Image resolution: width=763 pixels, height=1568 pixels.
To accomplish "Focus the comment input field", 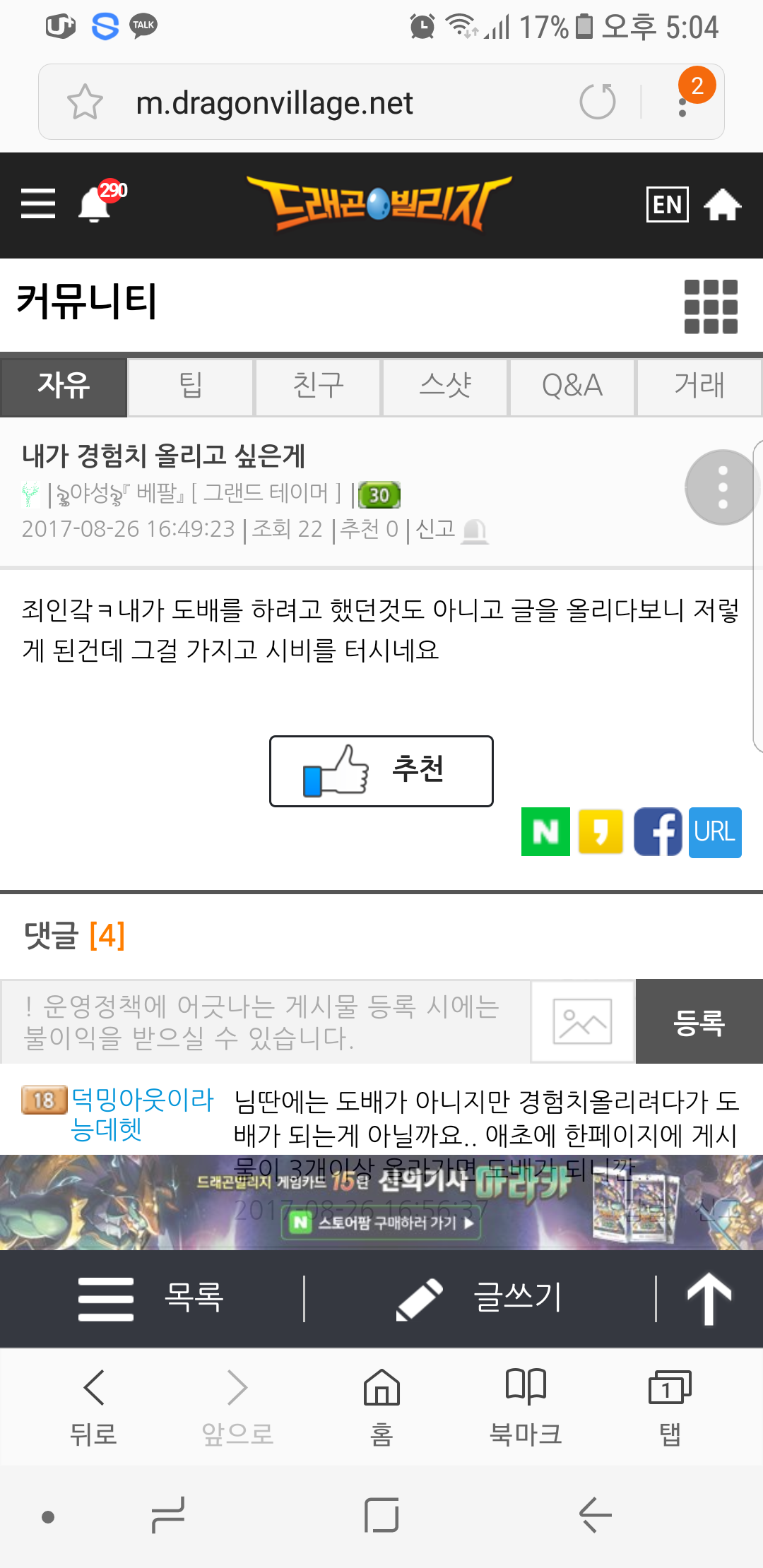I will point(265,1021).
